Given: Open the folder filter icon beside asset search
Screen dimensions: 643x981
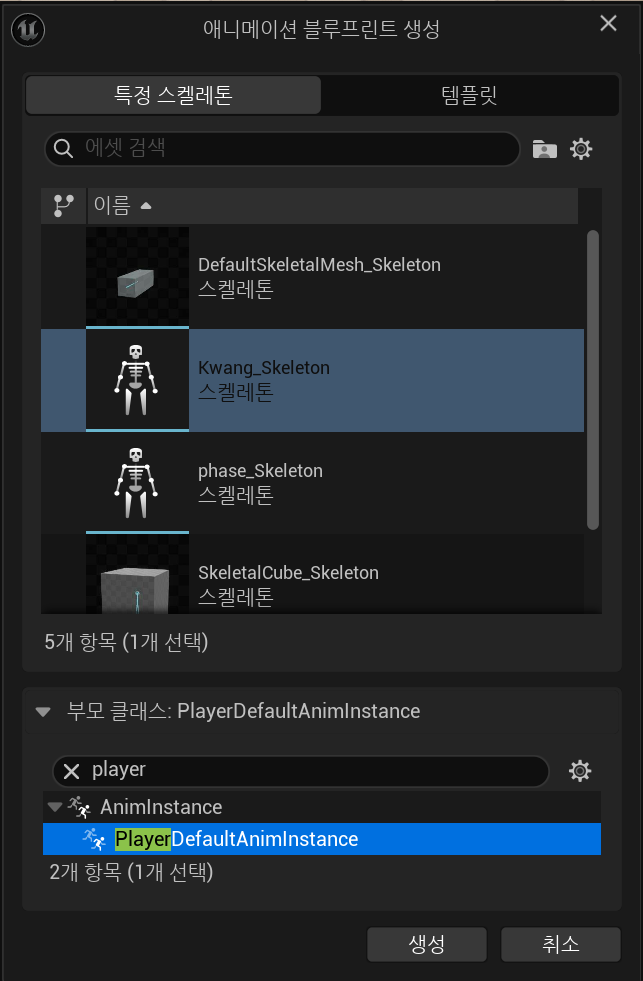Looking at the screenshot, I should tap(544, 149).
